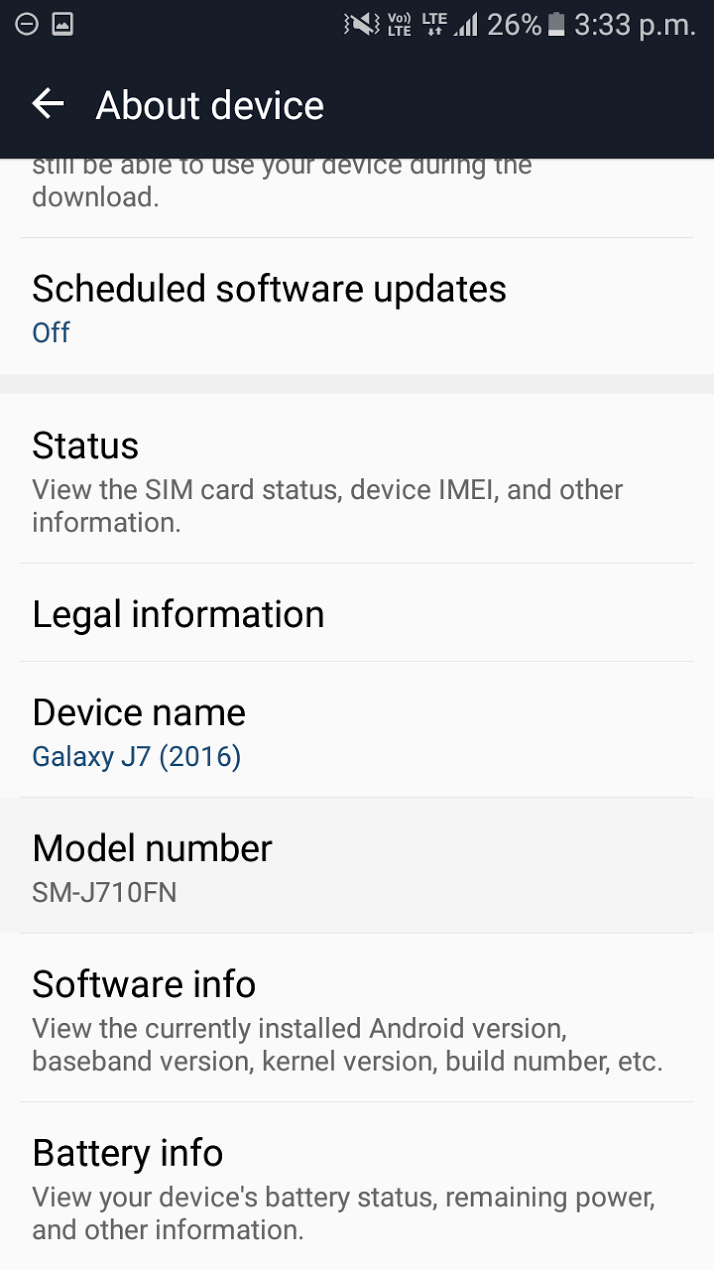Open Status for SIM and IMEI details
The image size is (714, 1270).
pos(357,481)
